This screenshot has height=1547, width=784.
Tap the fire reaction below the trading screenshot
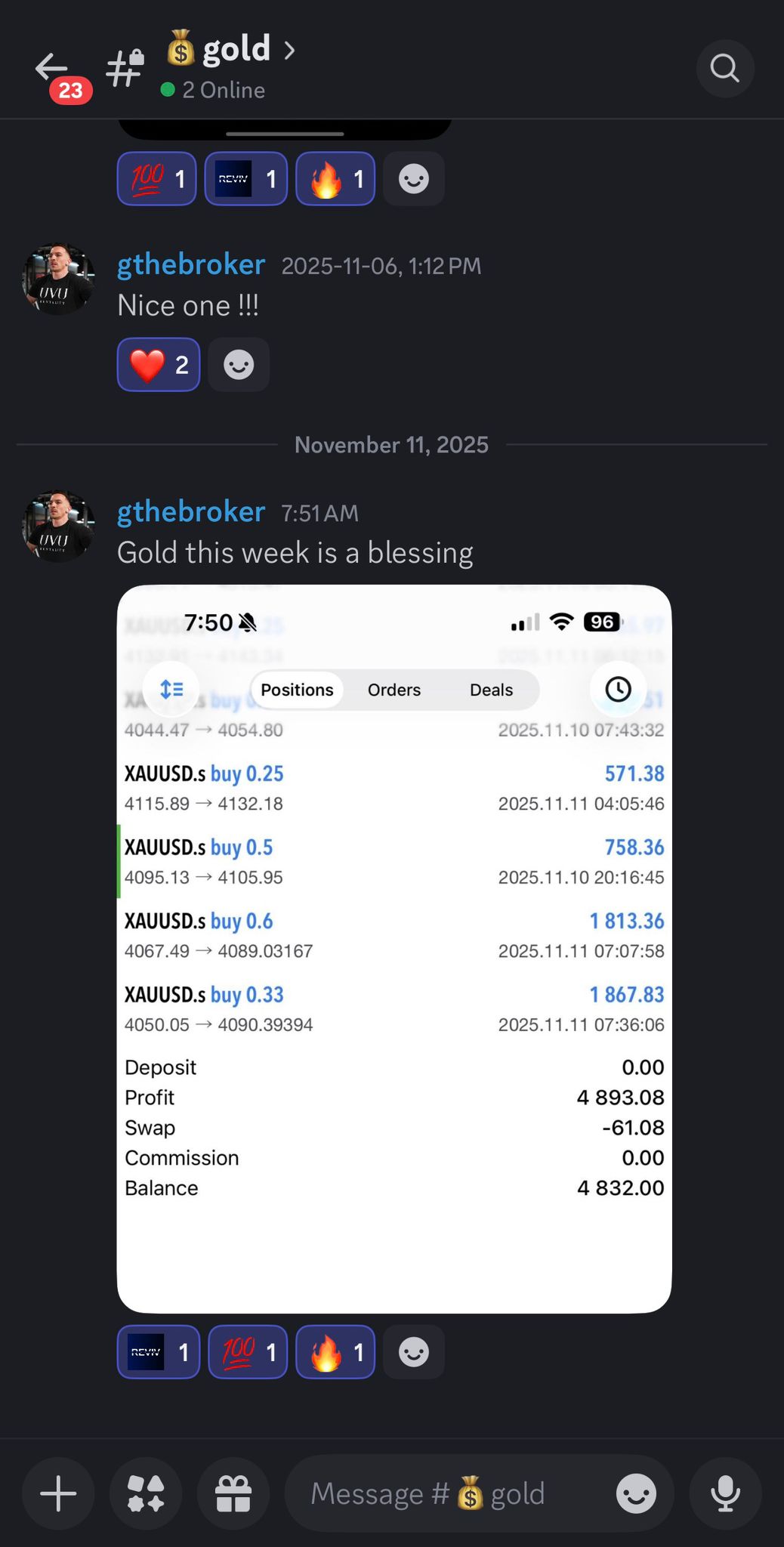tap(335, 1352)
